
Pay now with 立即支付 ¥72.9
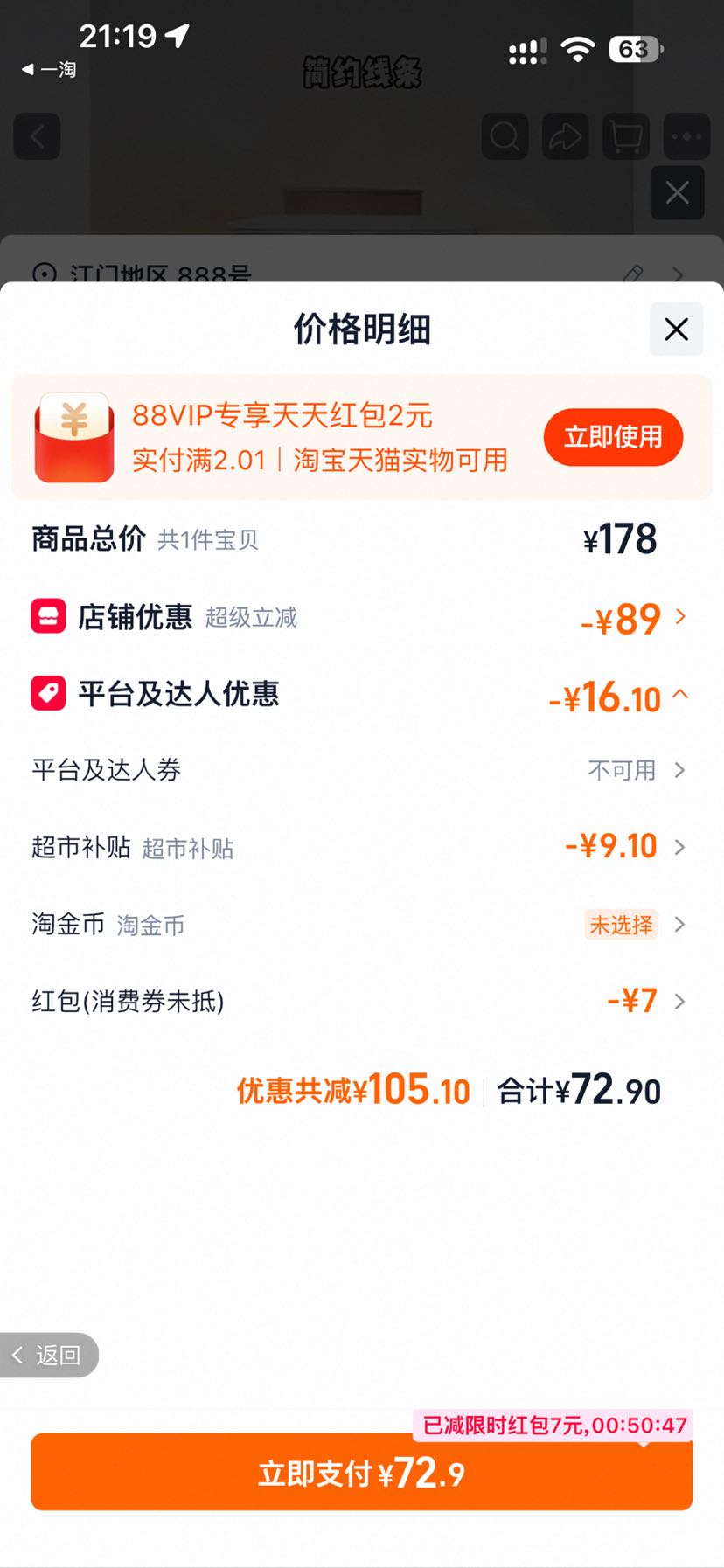click(x=361, y=1474)
